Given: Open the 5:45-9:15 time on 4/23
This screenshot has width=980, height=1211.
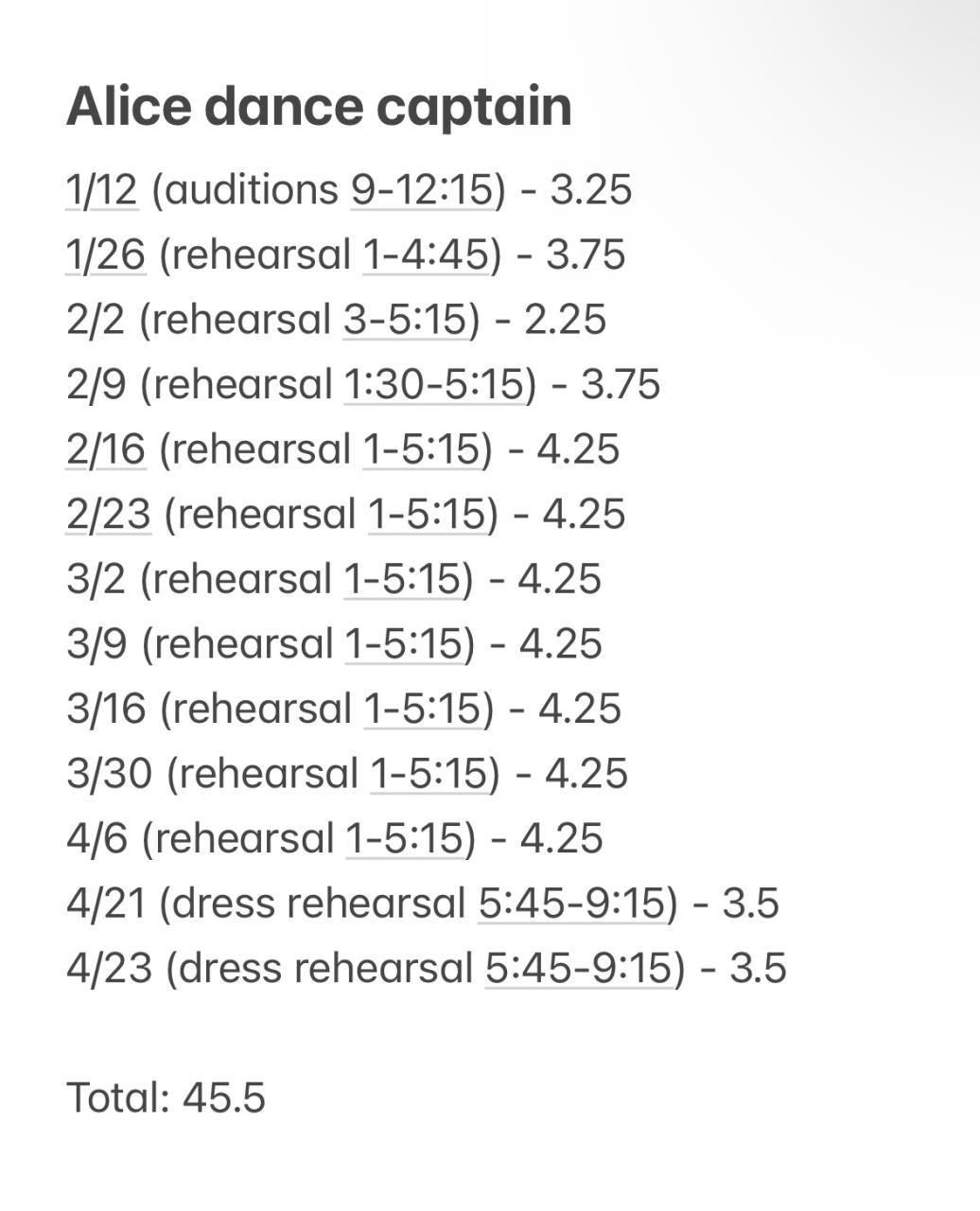Looking at the screenshot, I should pyautogui.click(x=579, y=969).
